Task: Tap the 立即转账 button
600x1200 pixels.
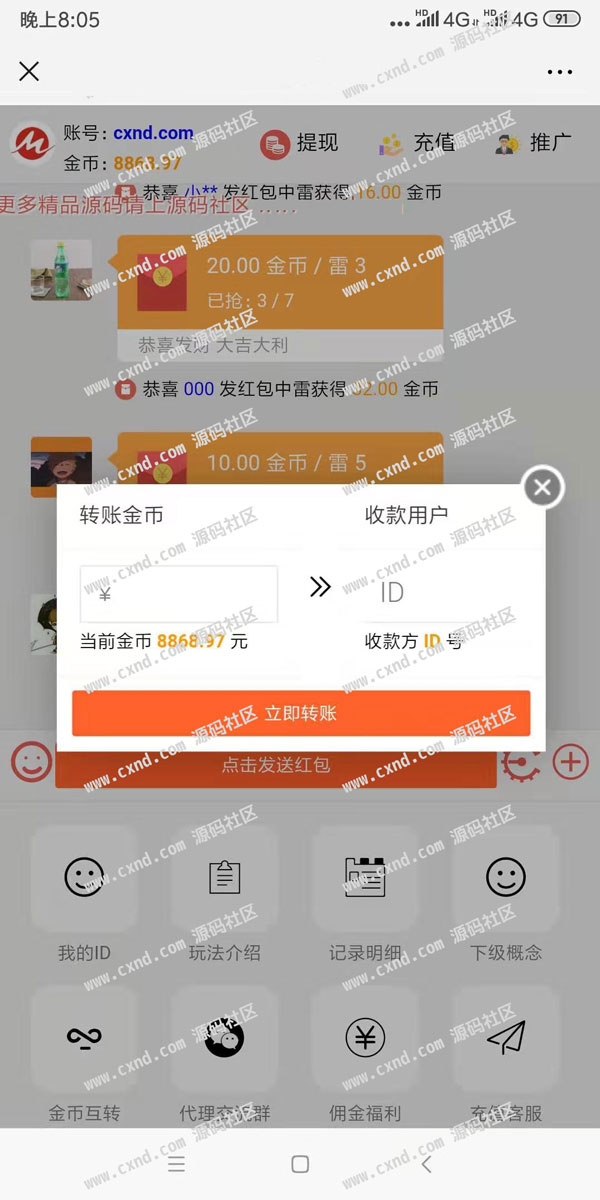Action: pos(300,714)
